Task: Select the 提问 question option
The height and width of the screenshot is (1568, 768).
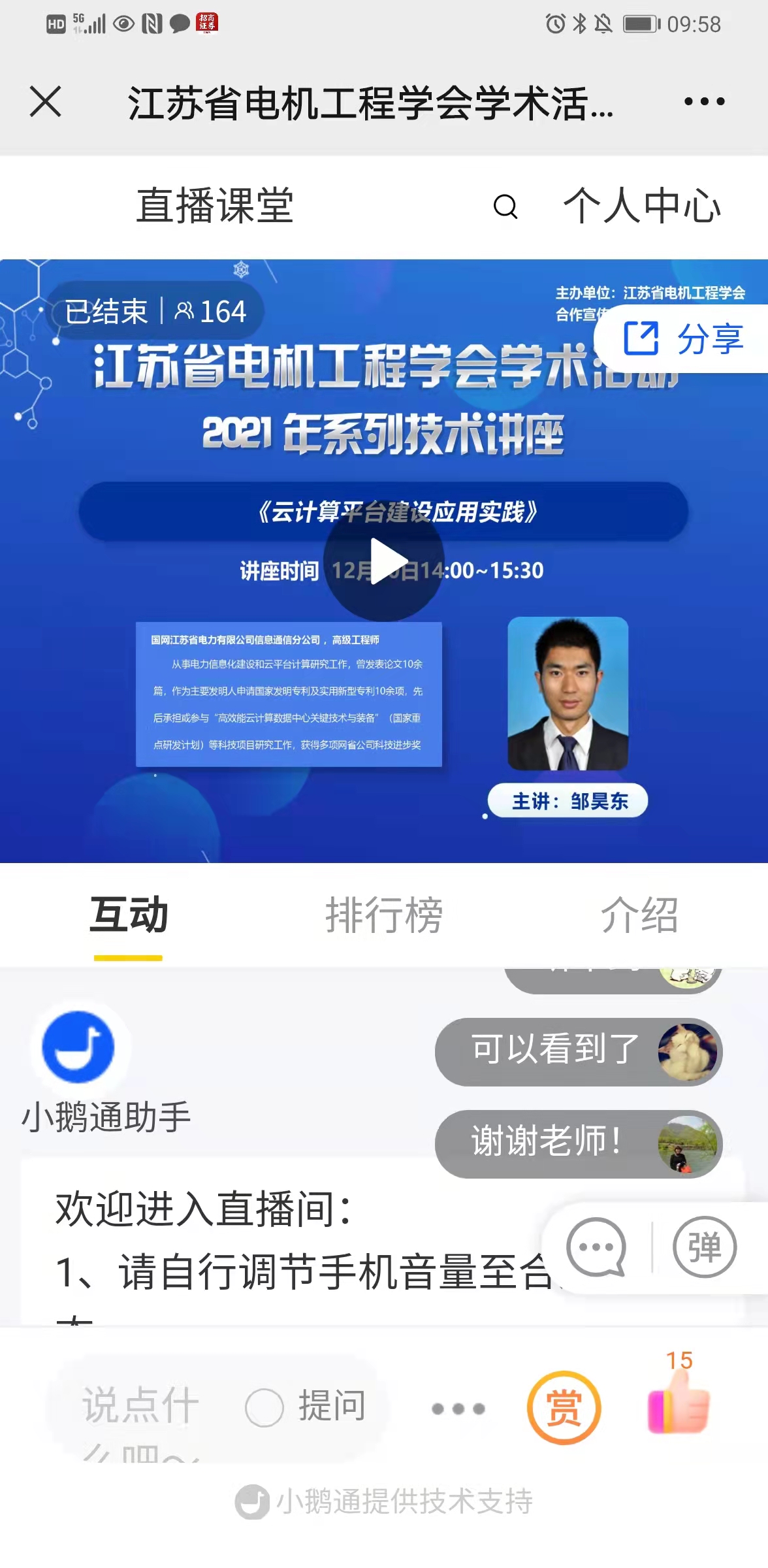Action: click(x=307, y=1407)
